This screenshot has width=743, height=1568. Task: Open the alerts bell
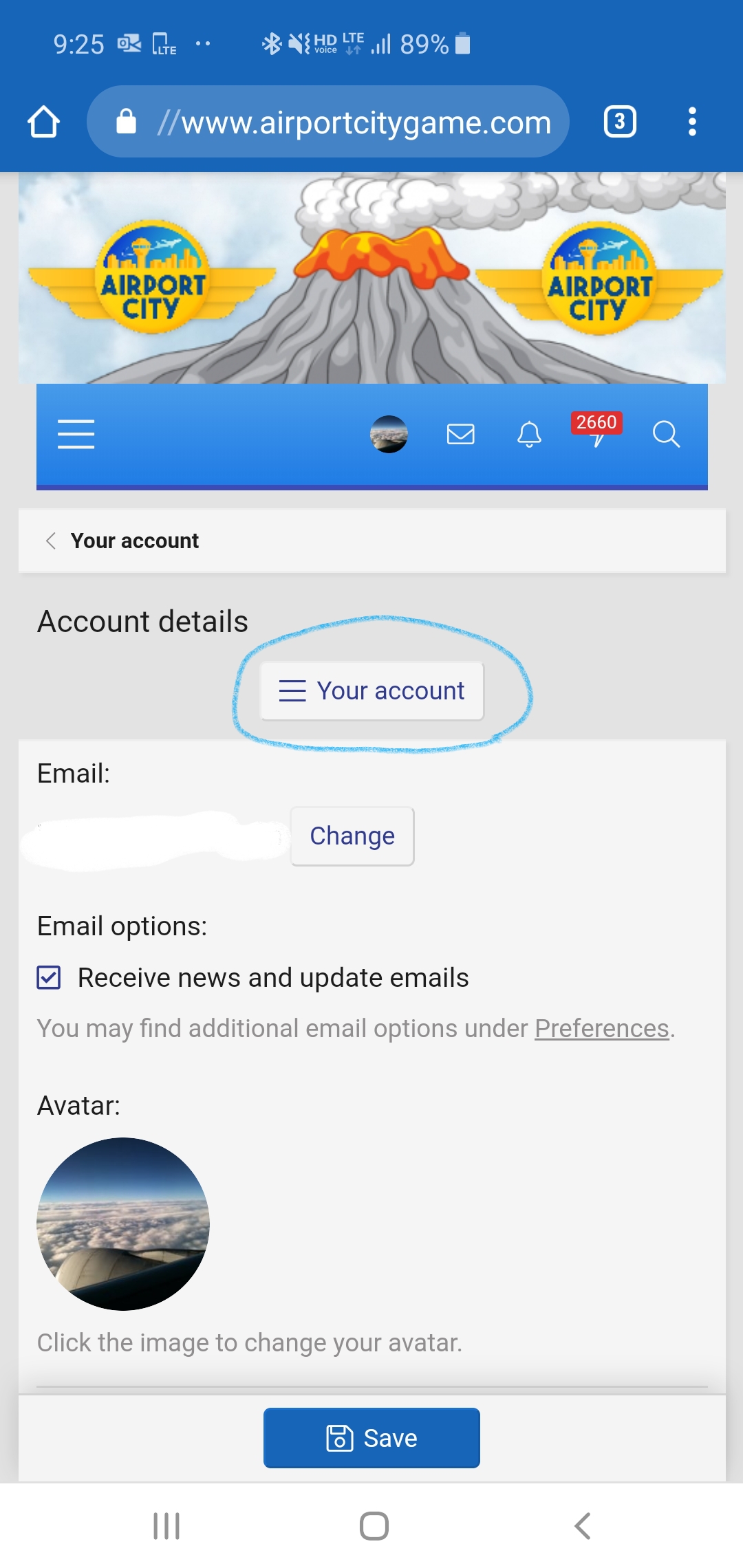click(529, 434)
